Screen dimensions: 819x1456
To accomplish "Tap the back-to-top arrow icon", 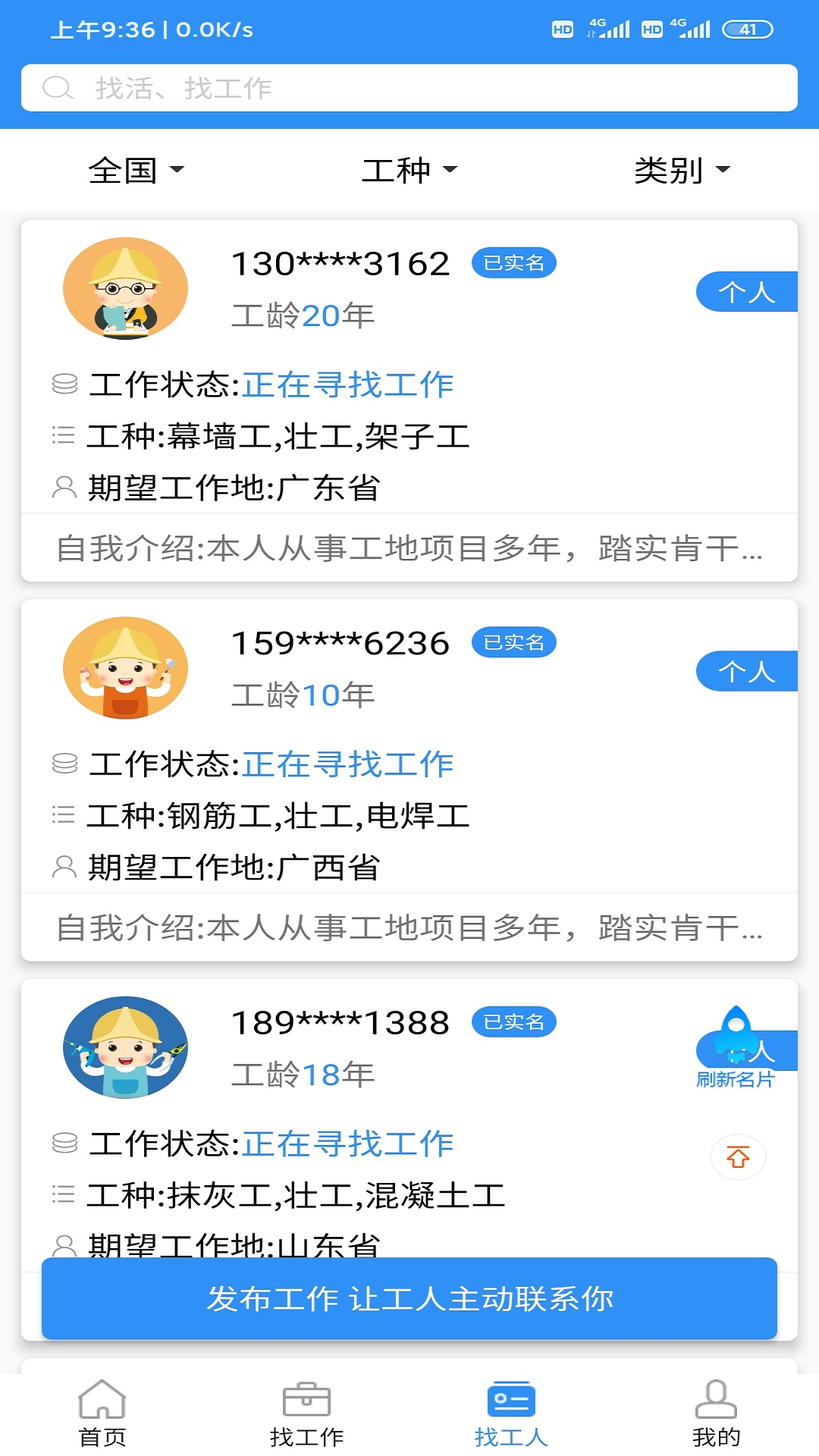I will 738,1157.
